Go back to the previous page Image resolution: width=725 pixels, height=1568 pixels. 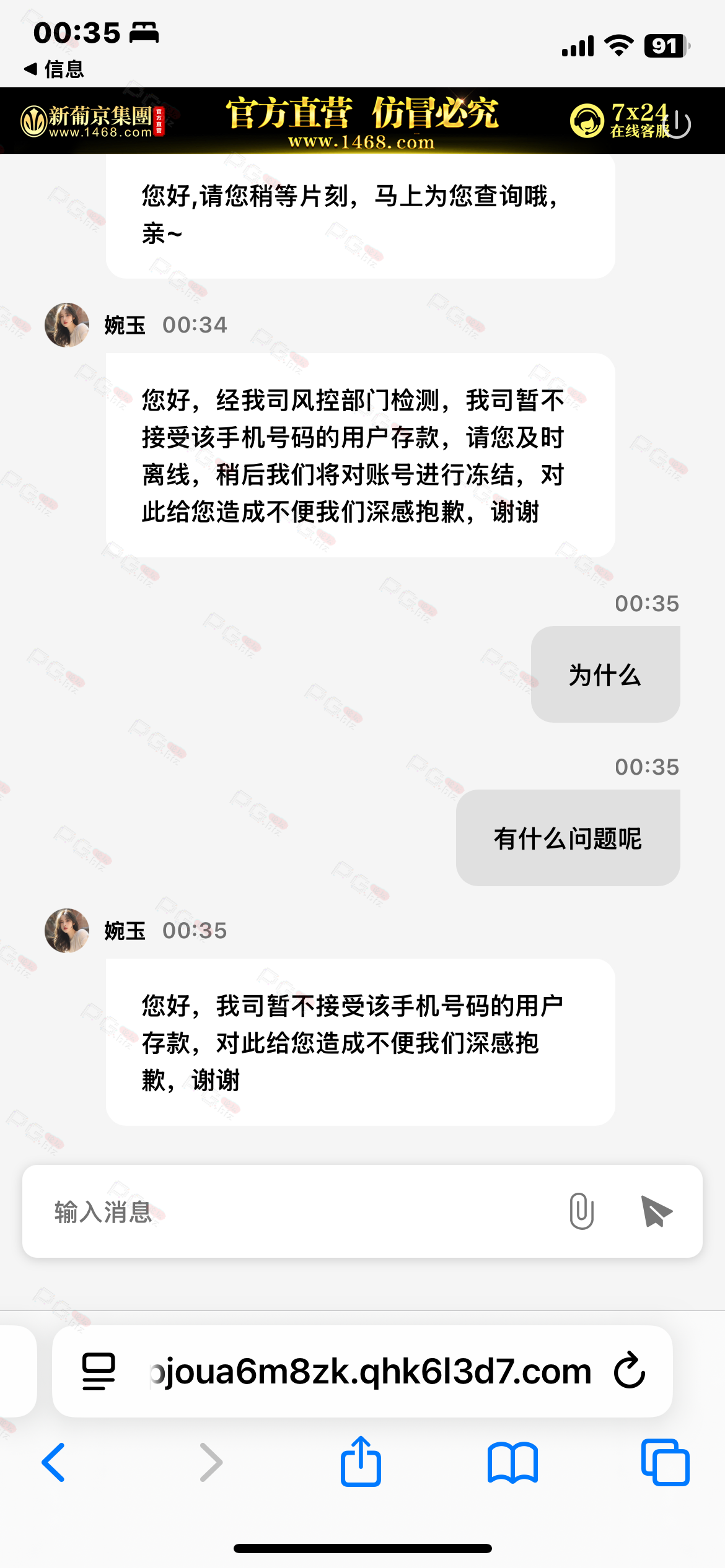click(54, 1462)
